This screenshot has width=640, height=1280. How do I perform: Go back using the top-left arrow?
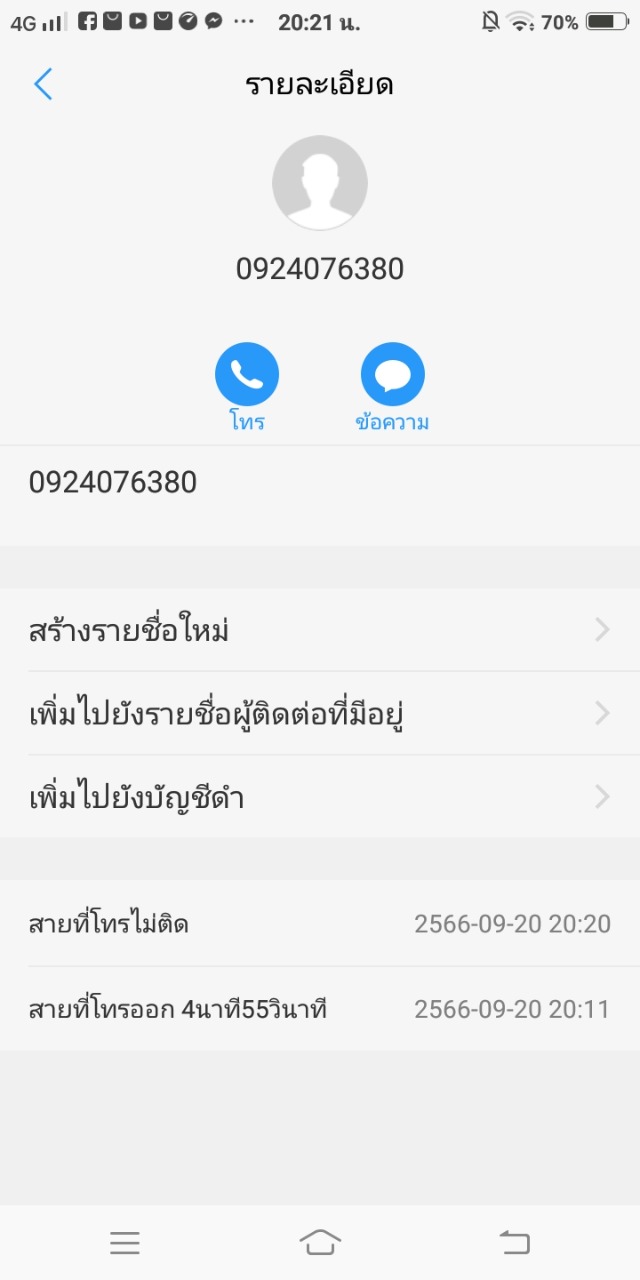click(42, 84)
